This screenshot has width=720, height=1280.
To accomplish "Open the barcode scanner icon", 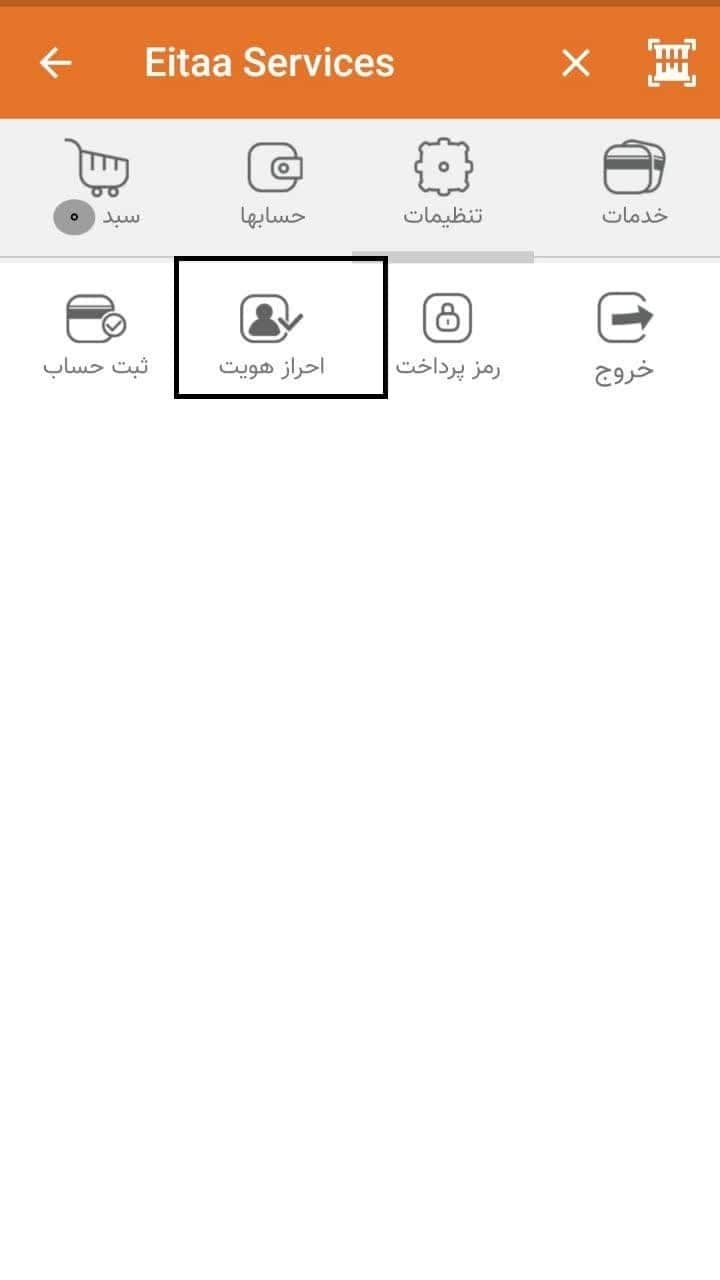I will pyautogui.click(x=670, y=63).
